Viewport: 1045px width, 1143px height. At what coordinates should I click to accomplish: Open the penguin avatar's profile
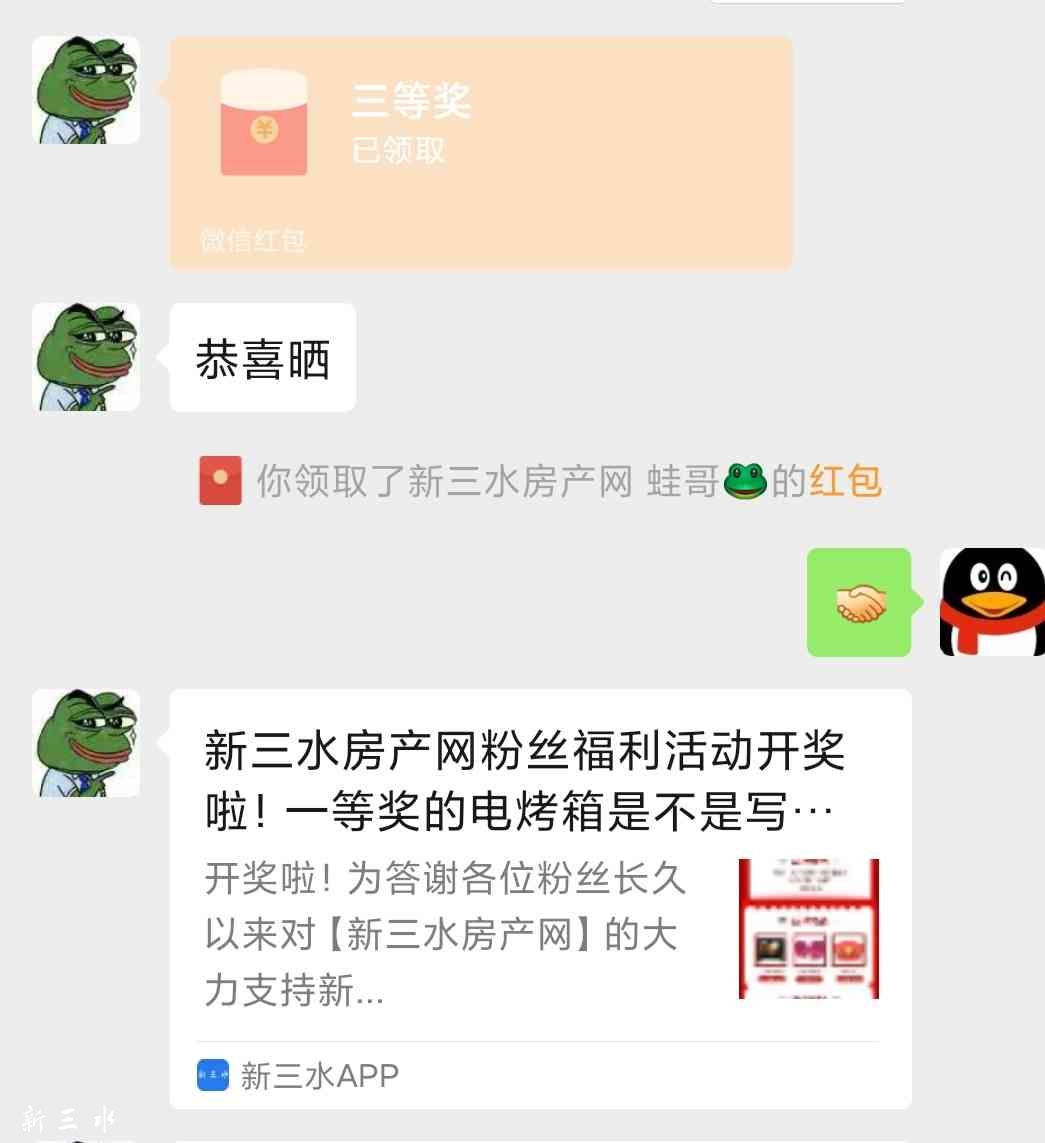click(x=991, y=602)
